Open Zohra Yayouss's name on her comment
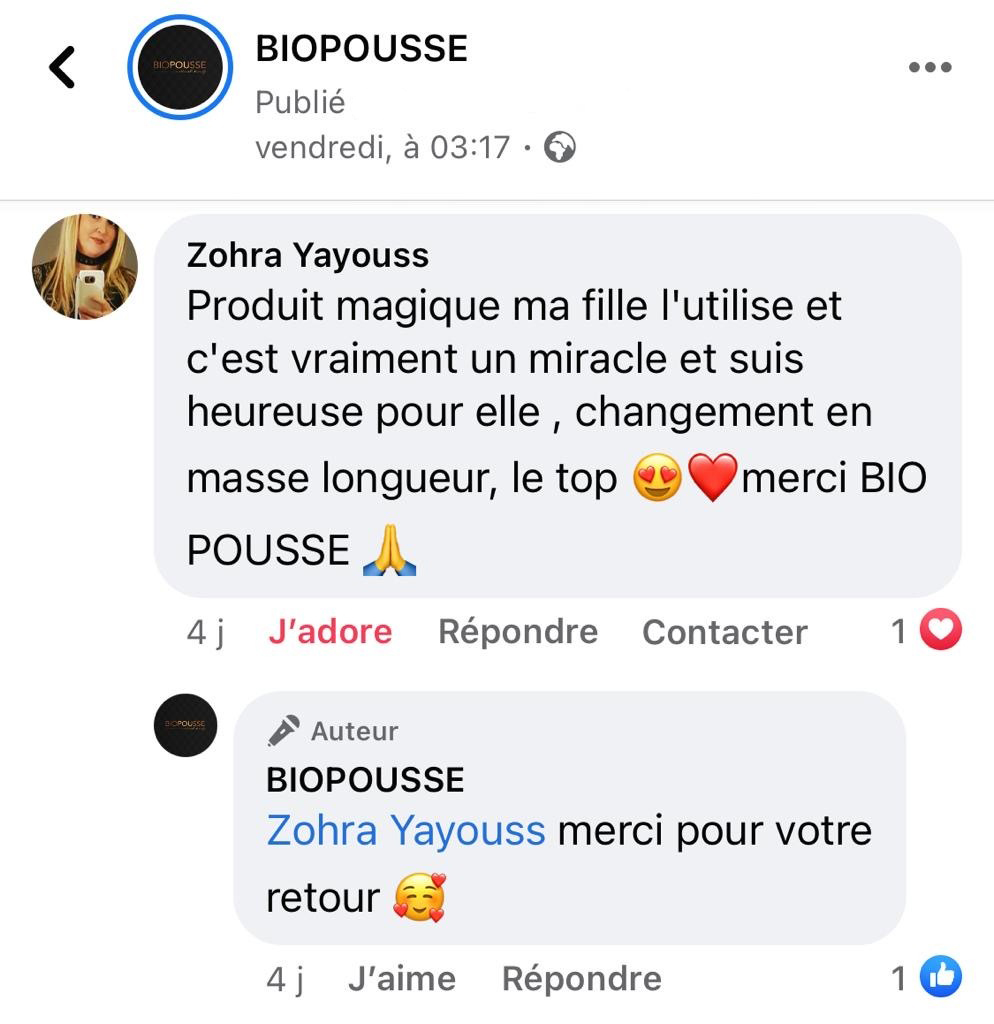Image resolution: width=994 pixels, height=1024 pixels. 307,255
